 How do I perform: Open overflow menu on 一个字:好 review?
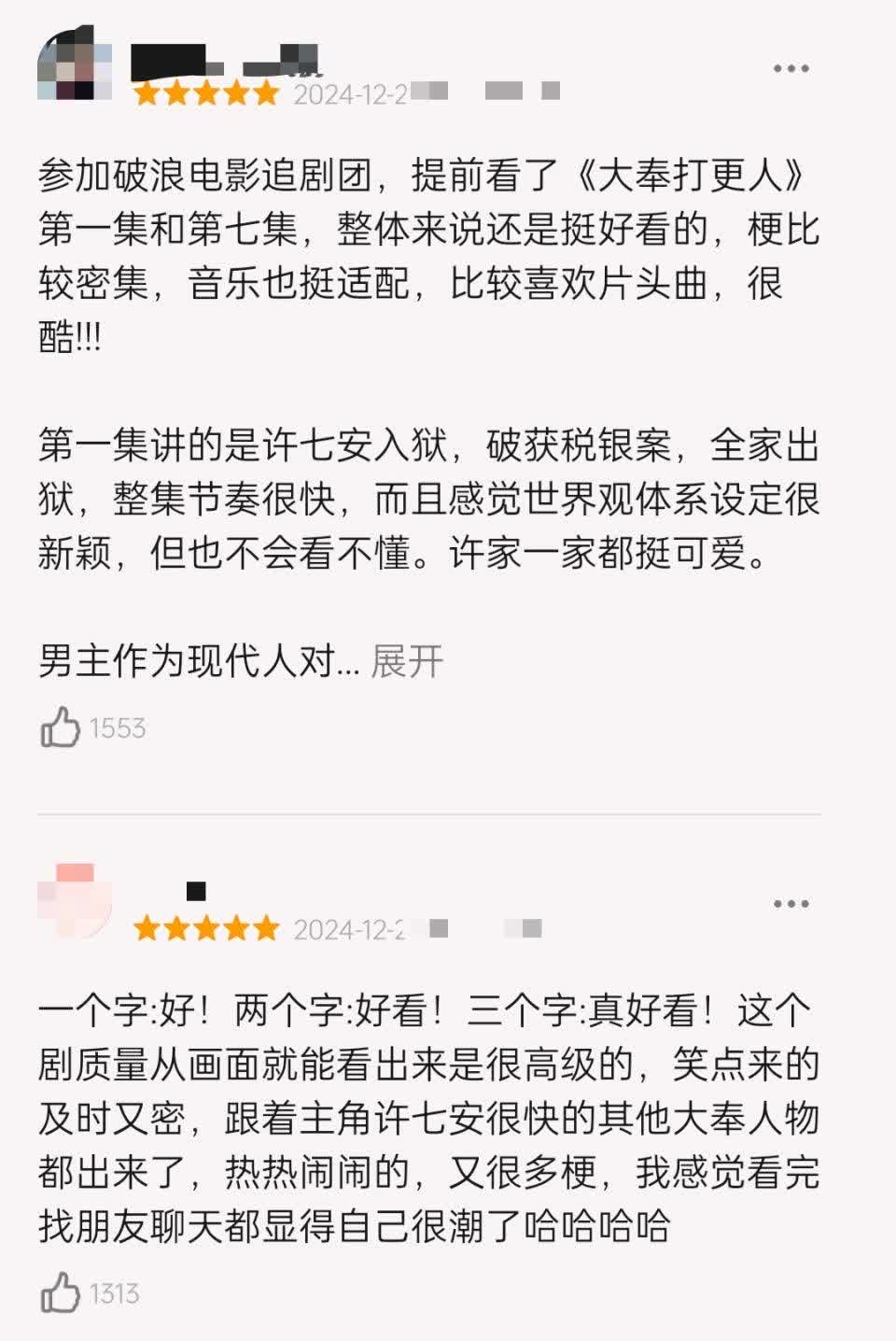coord(791,903)
